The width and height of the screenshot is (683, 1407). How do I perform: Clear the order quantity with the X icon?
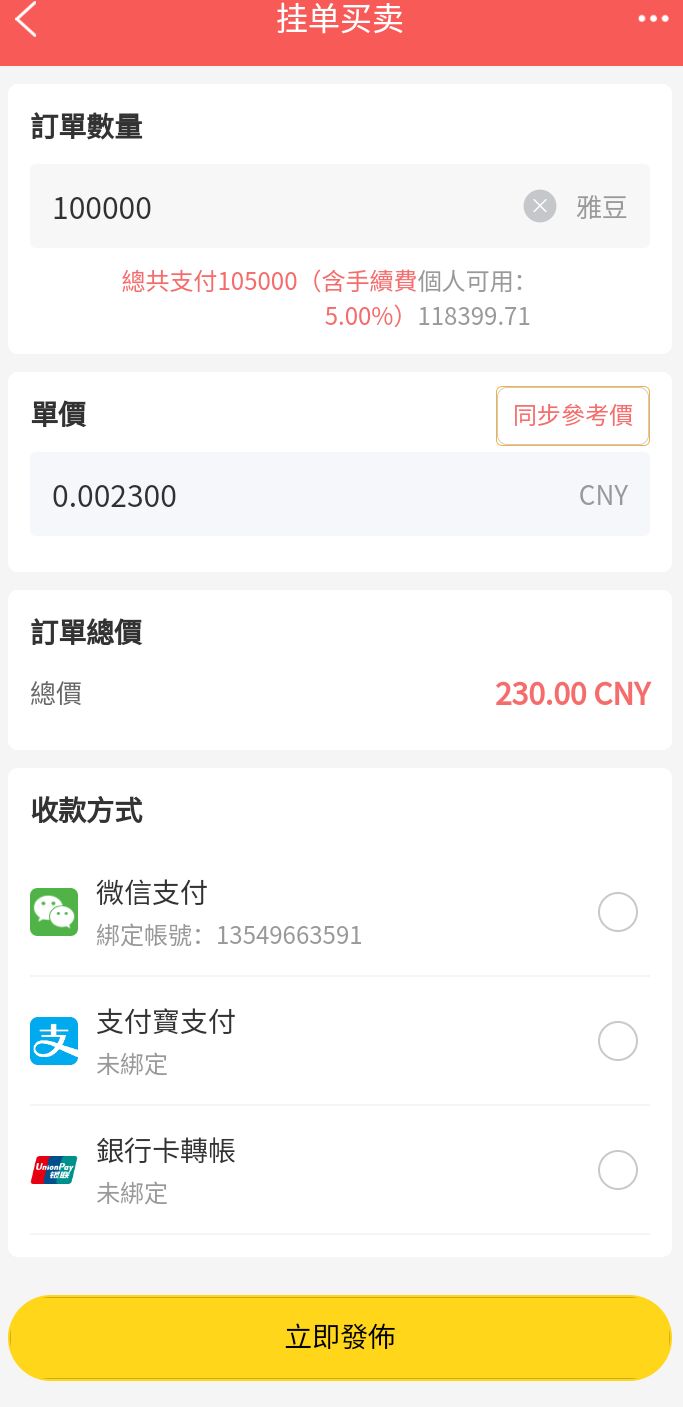tap(540, 207)
